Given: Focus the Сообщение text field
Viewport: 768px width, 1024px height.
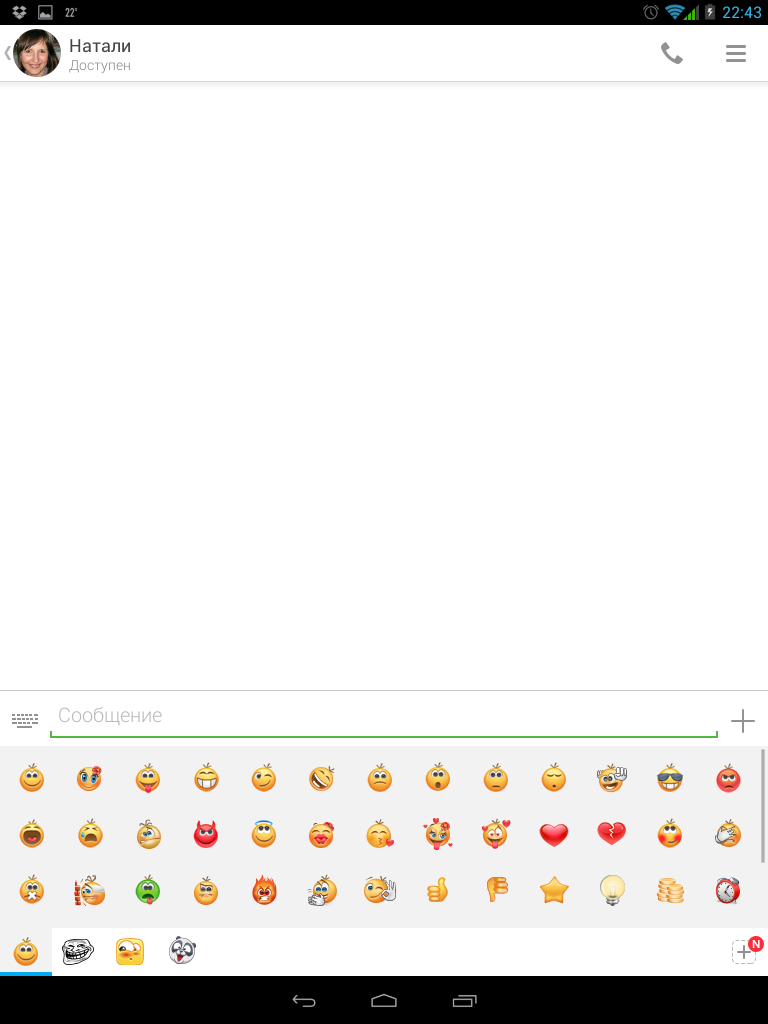Looking at the screenshot, I should coord(384,716).
